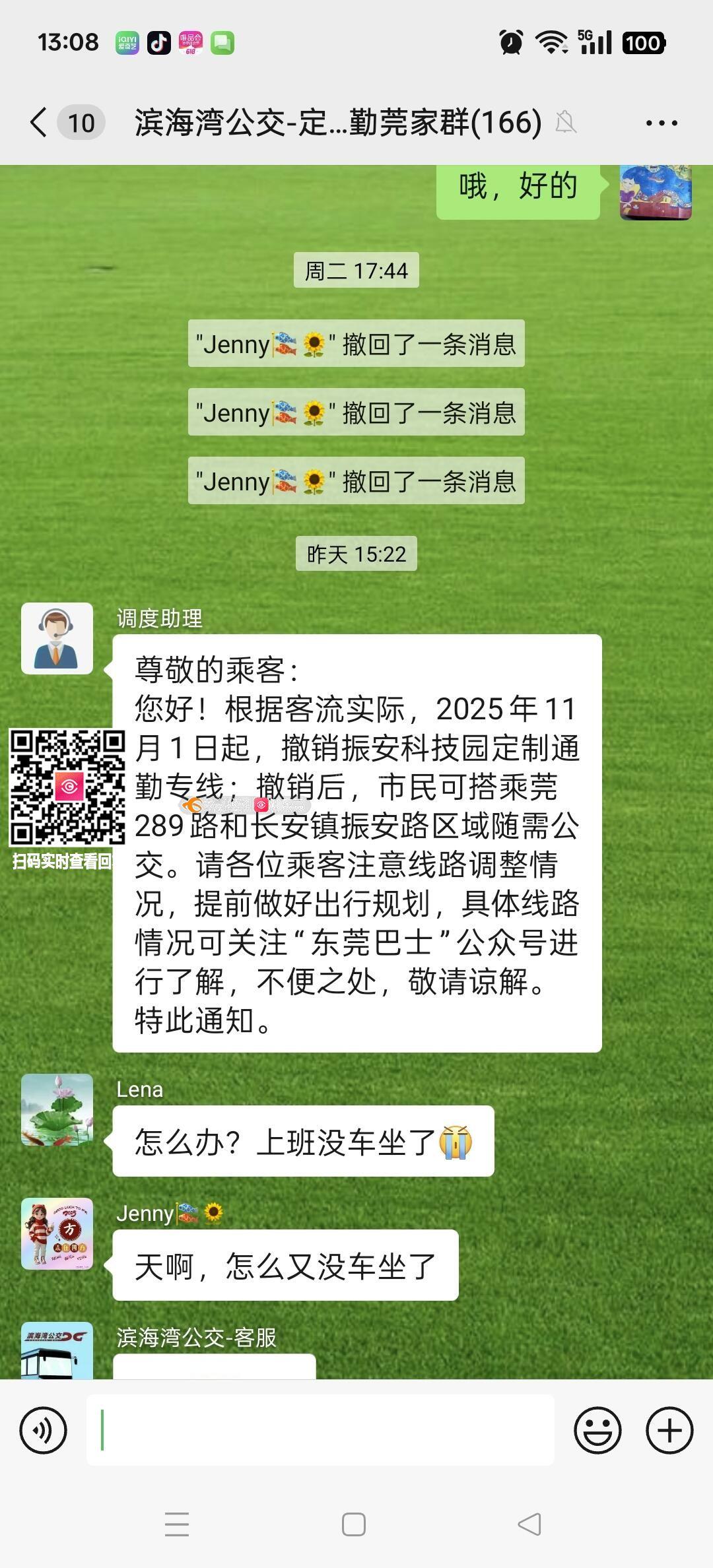Open the group chat overflow menu

[661, 123]
